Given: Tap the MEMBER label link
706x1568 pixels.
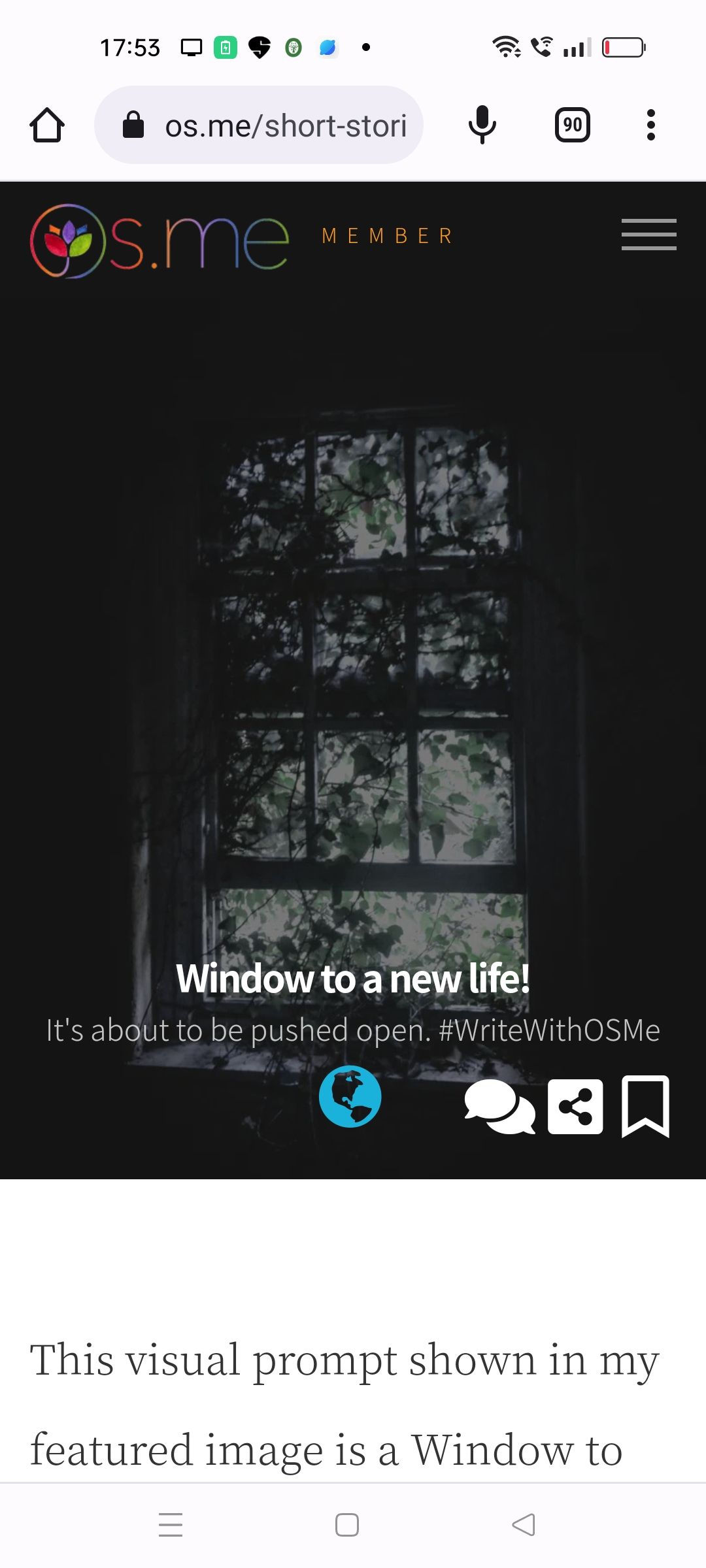Looking at the screenshot, I should pyautogui.click(x=388, y=236).
